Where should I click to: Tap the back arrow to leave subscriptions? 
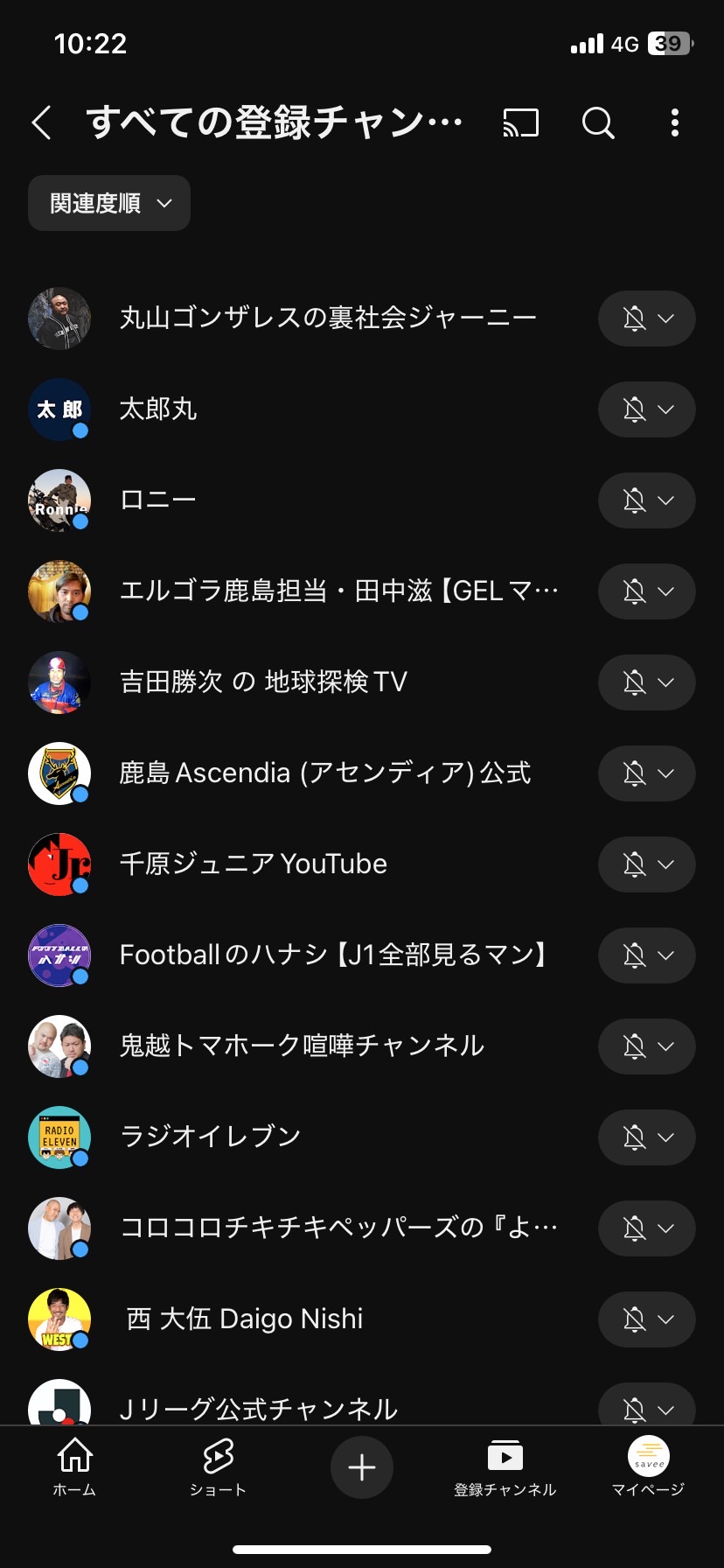tap(41, 122)
